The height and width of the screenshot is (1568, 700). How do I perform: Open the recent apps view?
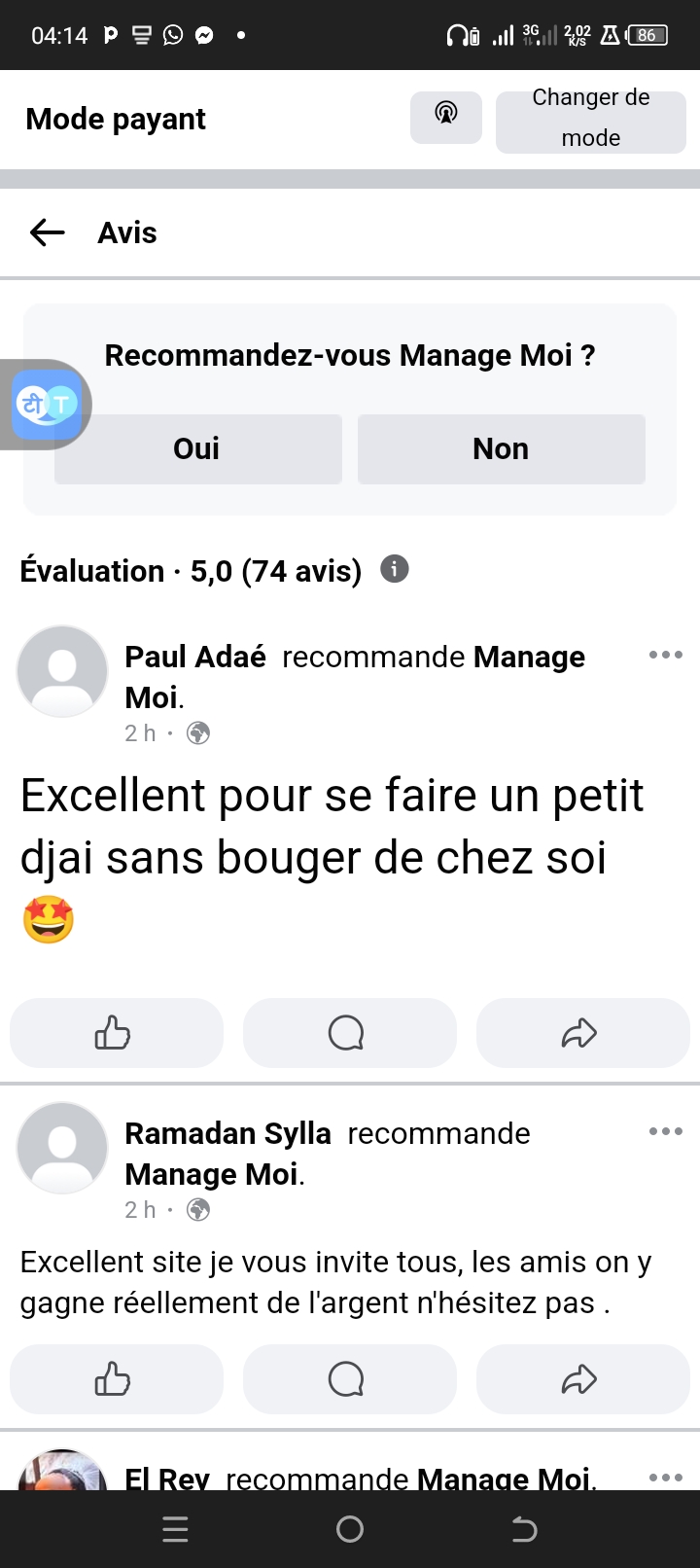pos(175,1529)
